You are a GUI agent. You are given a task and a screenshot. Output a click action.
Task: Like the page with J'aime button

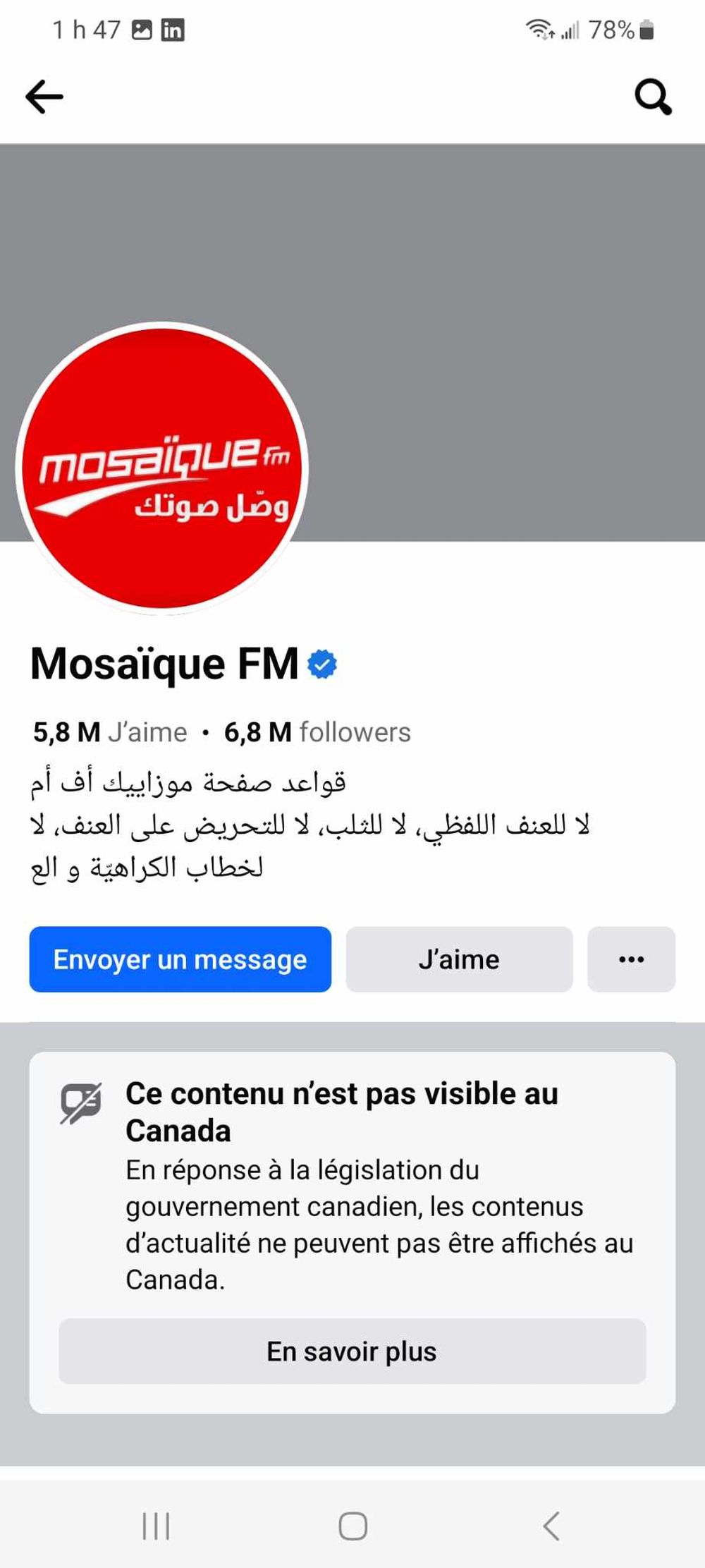pos(459,959)
